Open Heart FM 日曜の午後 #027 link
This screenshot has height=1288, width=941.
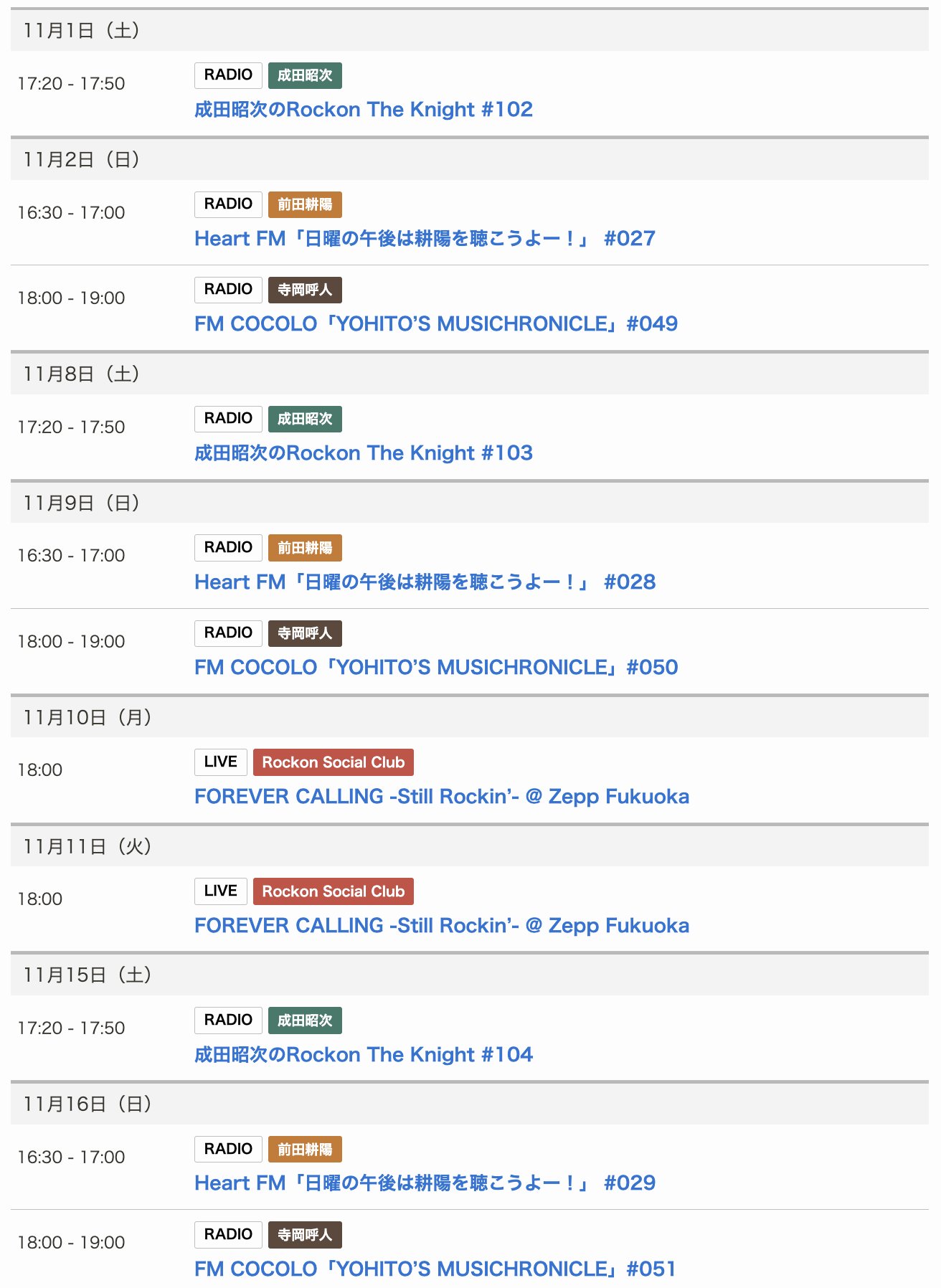[x=425, y=239]
